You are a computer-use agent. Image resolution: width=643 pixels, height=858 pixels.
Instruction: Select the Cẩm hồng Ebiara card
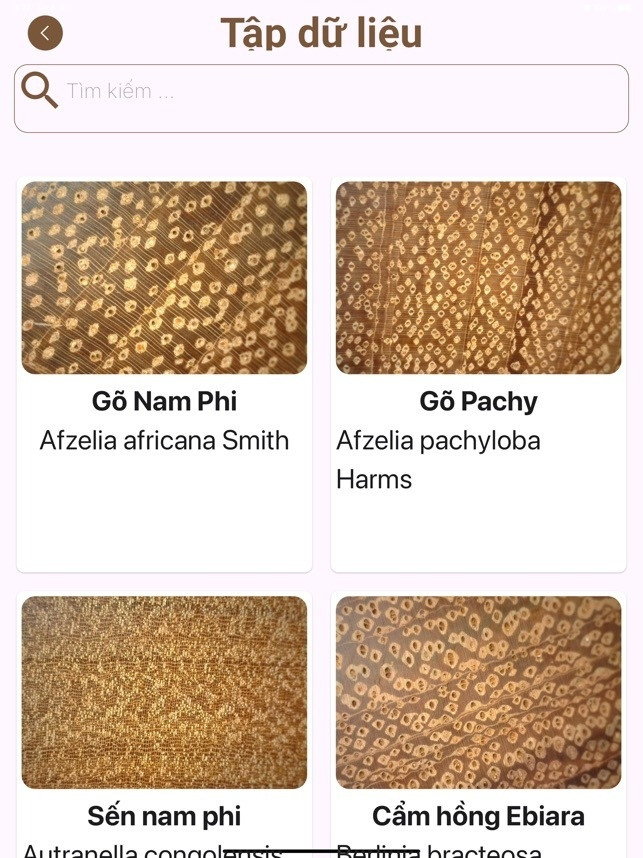click(478, 720)
